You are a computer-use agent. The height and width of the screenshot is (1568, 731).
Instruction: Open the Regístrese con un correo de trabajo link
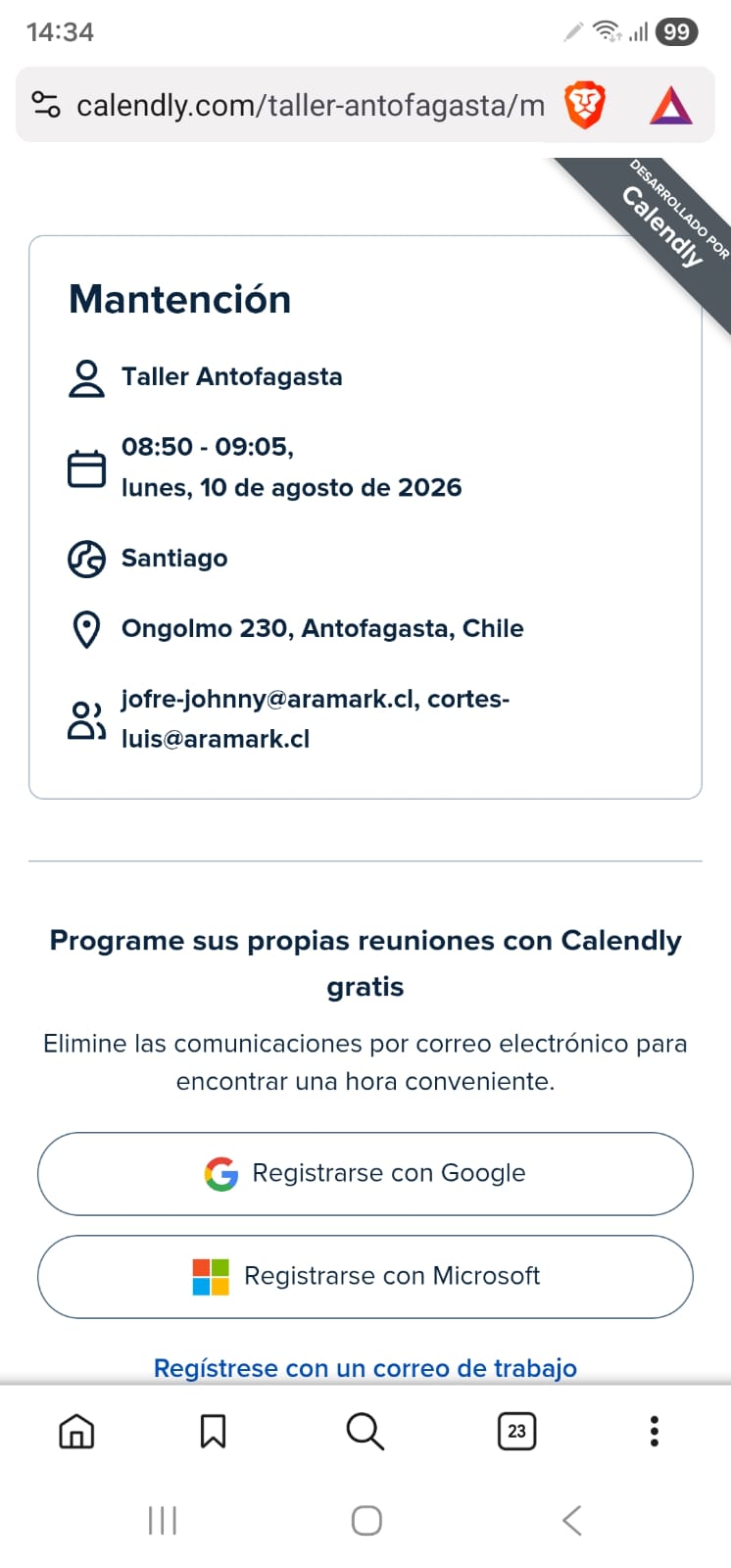(365, 1368)
